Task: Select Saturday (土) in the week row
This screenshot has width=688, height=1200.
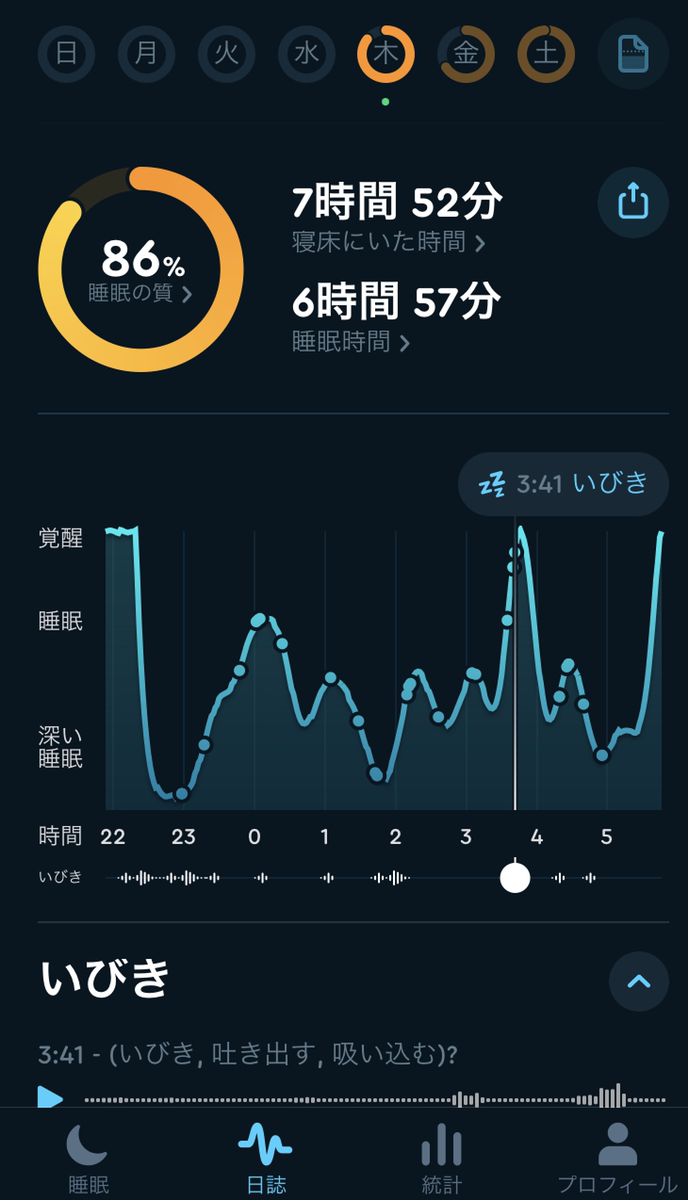Action: pyautogui.click(x=546, y=54)
